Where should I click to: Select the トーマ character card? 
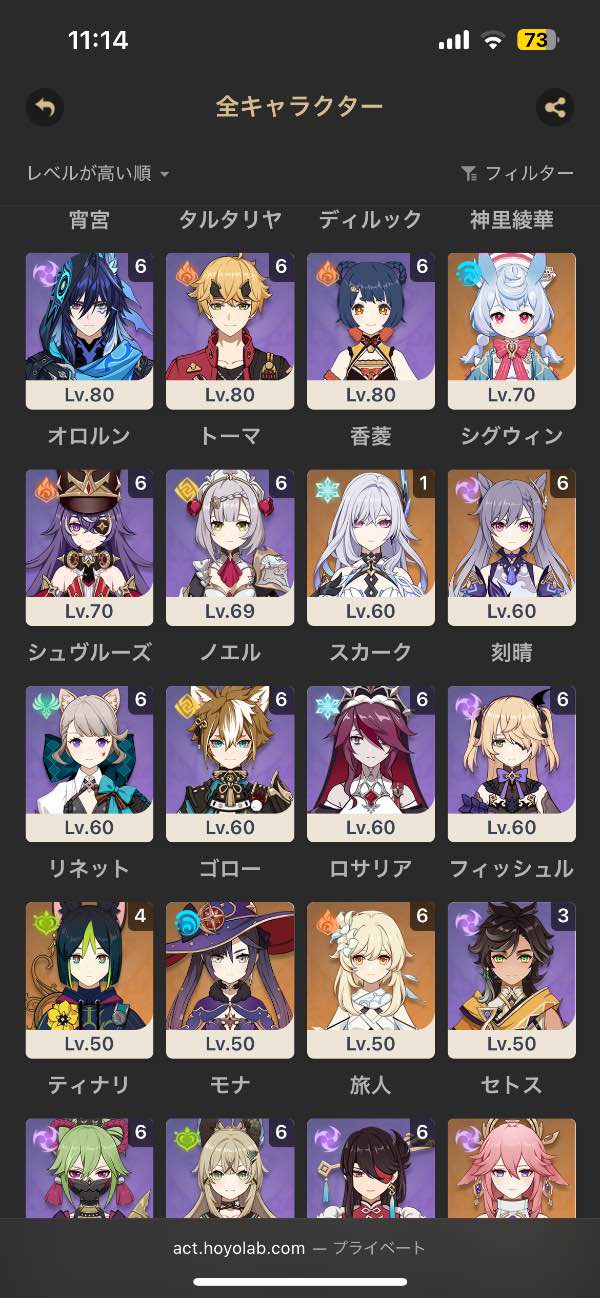point(230,330)
